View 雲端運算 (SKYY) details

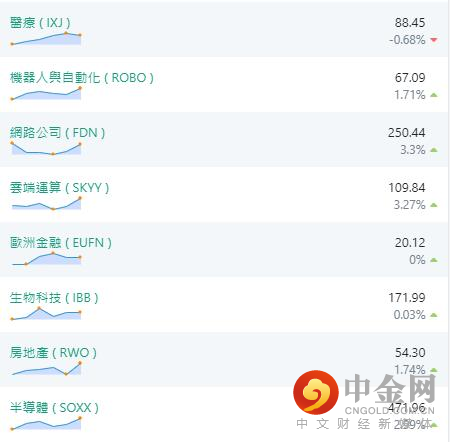[x=224, y=194]
